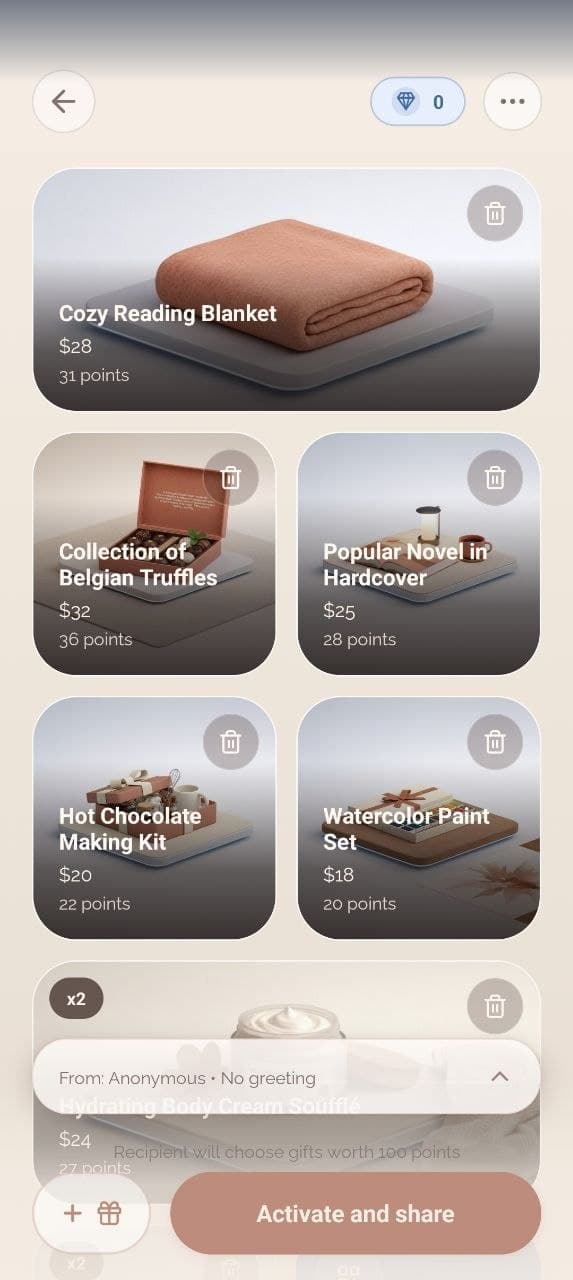Delete Hydrating Body Cream Soufflé
The height and width of the screenshot is (1280, 573).
click(x=495, y=1006)
